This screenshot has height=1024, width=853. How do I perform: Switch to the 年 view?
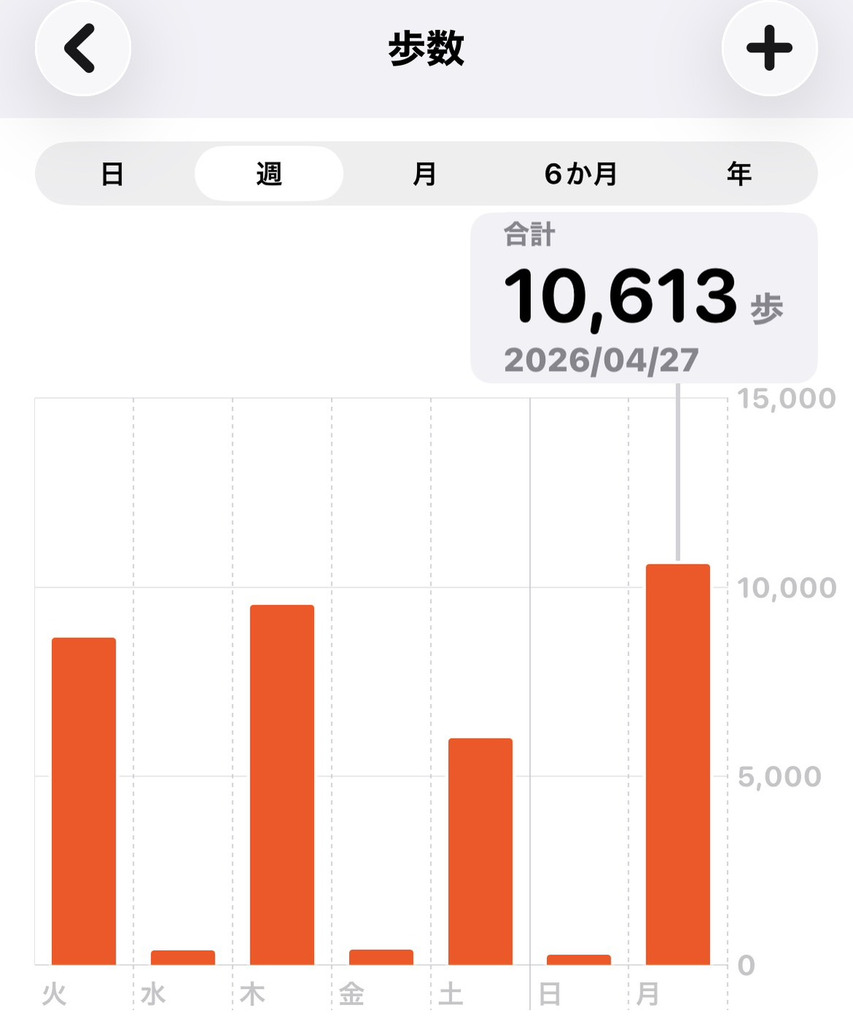(739, 174)
